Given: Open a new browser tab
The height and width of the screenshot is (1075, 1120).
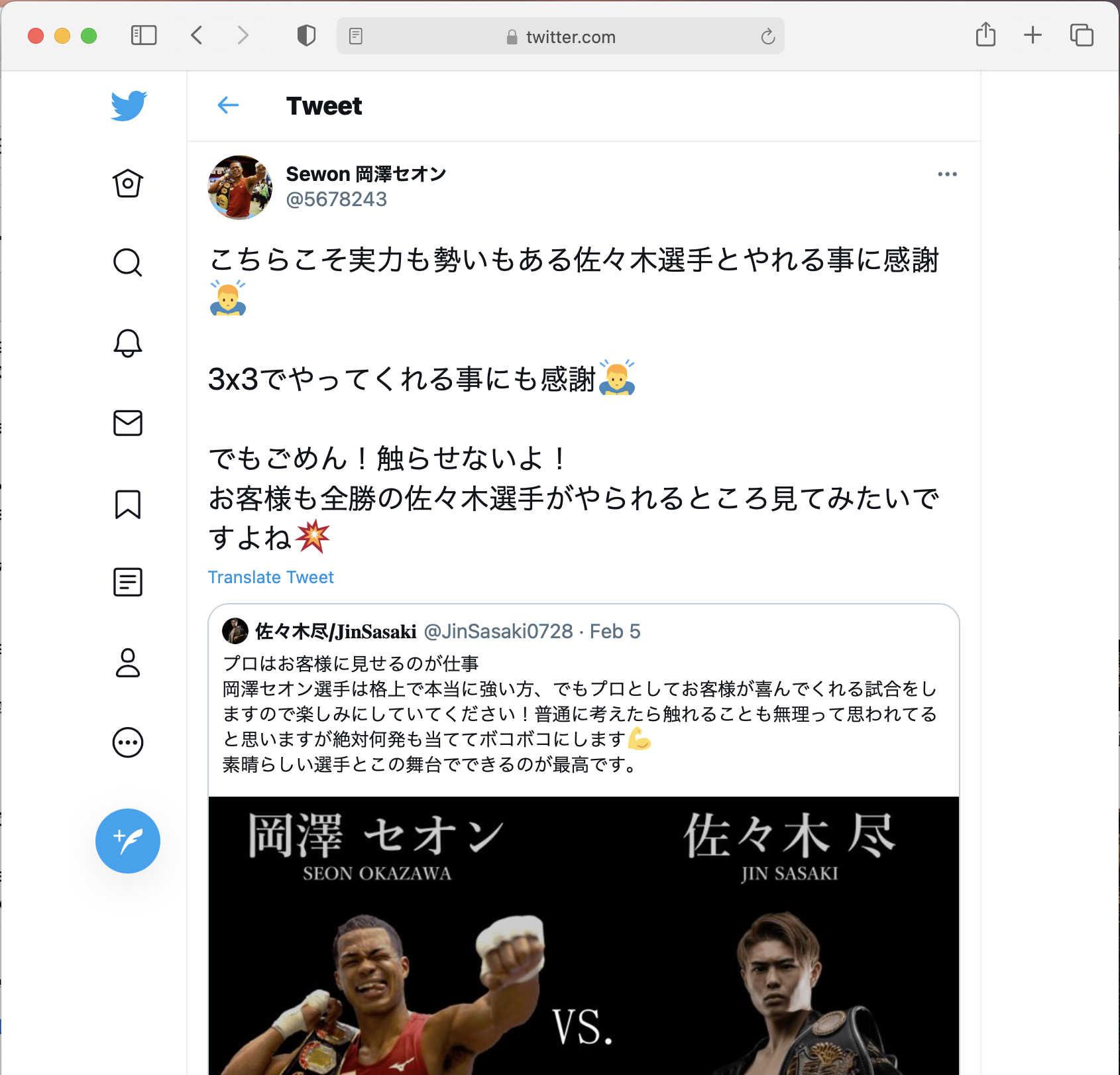Looking at the screenshot, I should (1033, 35).
